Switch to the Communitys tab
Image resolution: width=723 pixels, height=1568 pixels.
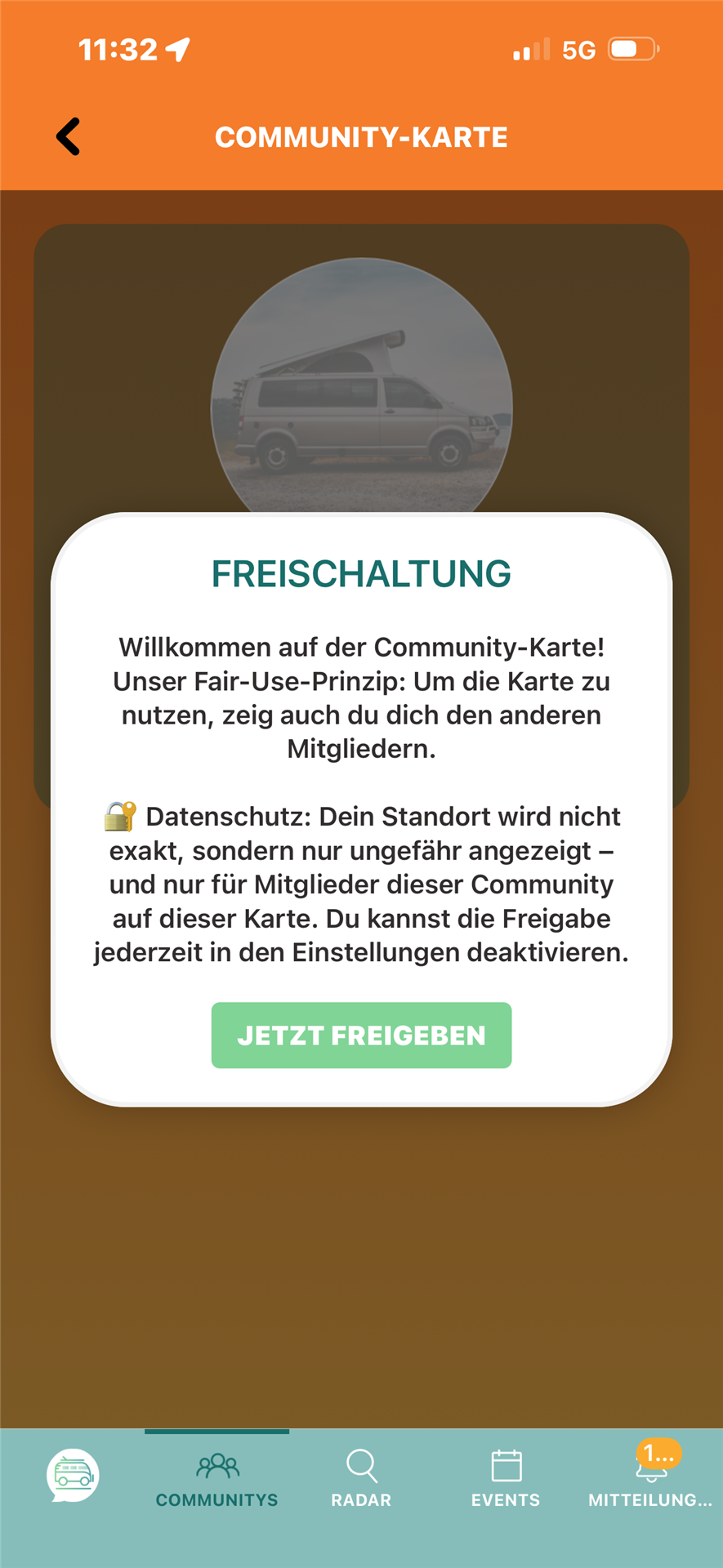[x=217, y=1480]
